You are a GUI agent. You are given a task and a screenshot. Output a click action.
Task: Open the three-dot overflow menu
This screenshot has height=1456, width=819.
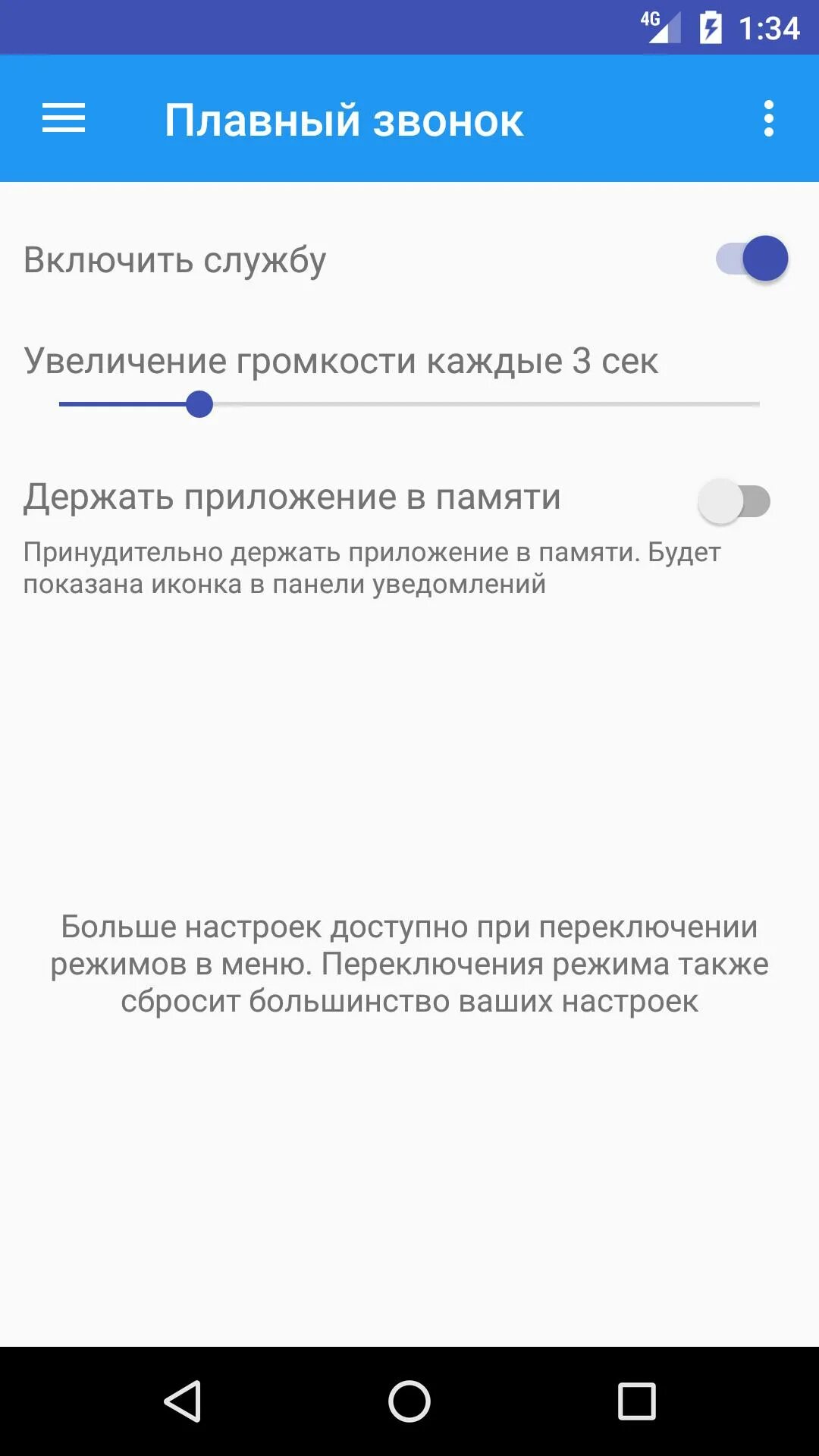pyautogui.click(x=768, y=119)
